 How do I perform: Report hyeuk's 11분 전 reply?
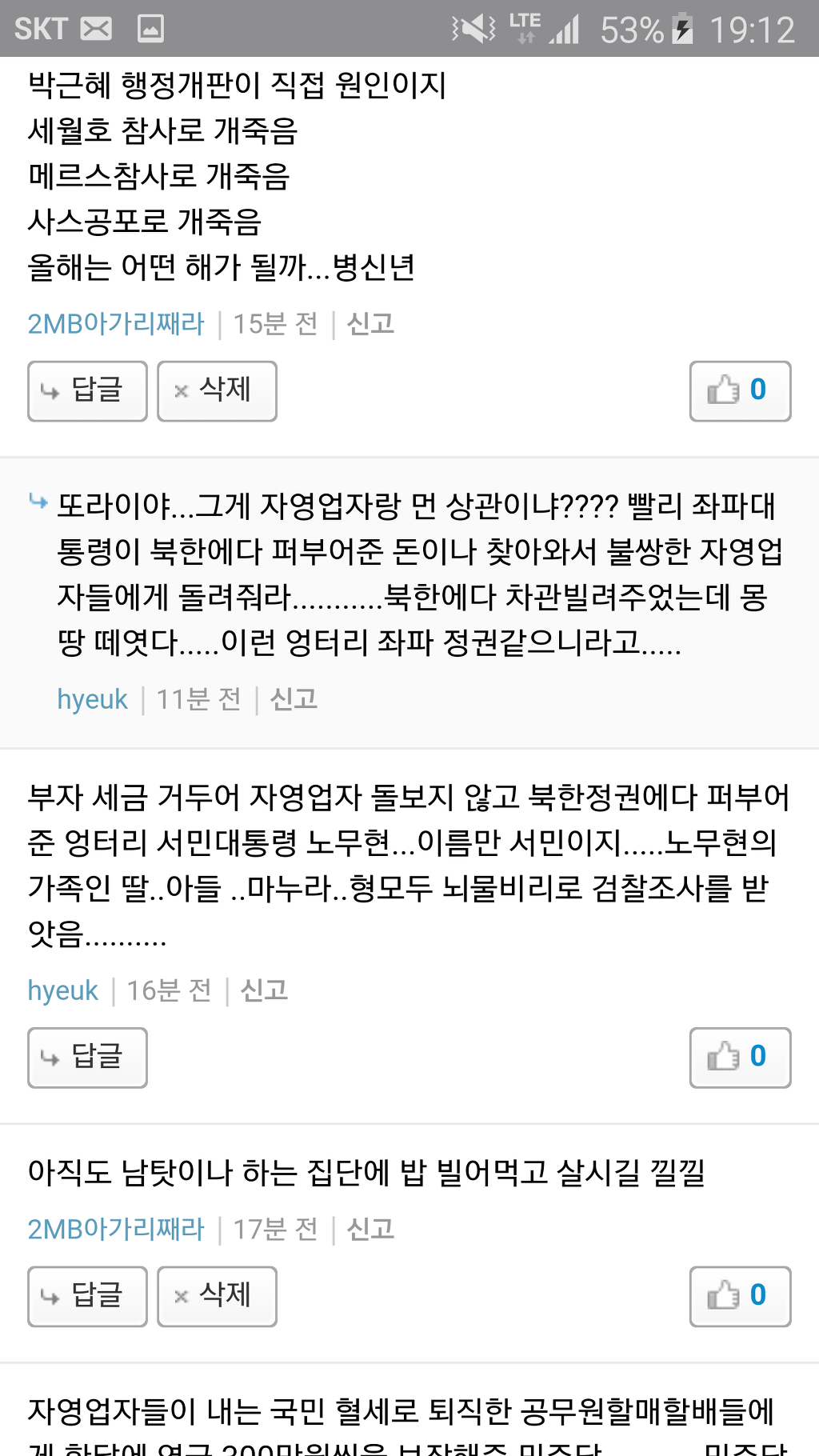pos(294,699)
